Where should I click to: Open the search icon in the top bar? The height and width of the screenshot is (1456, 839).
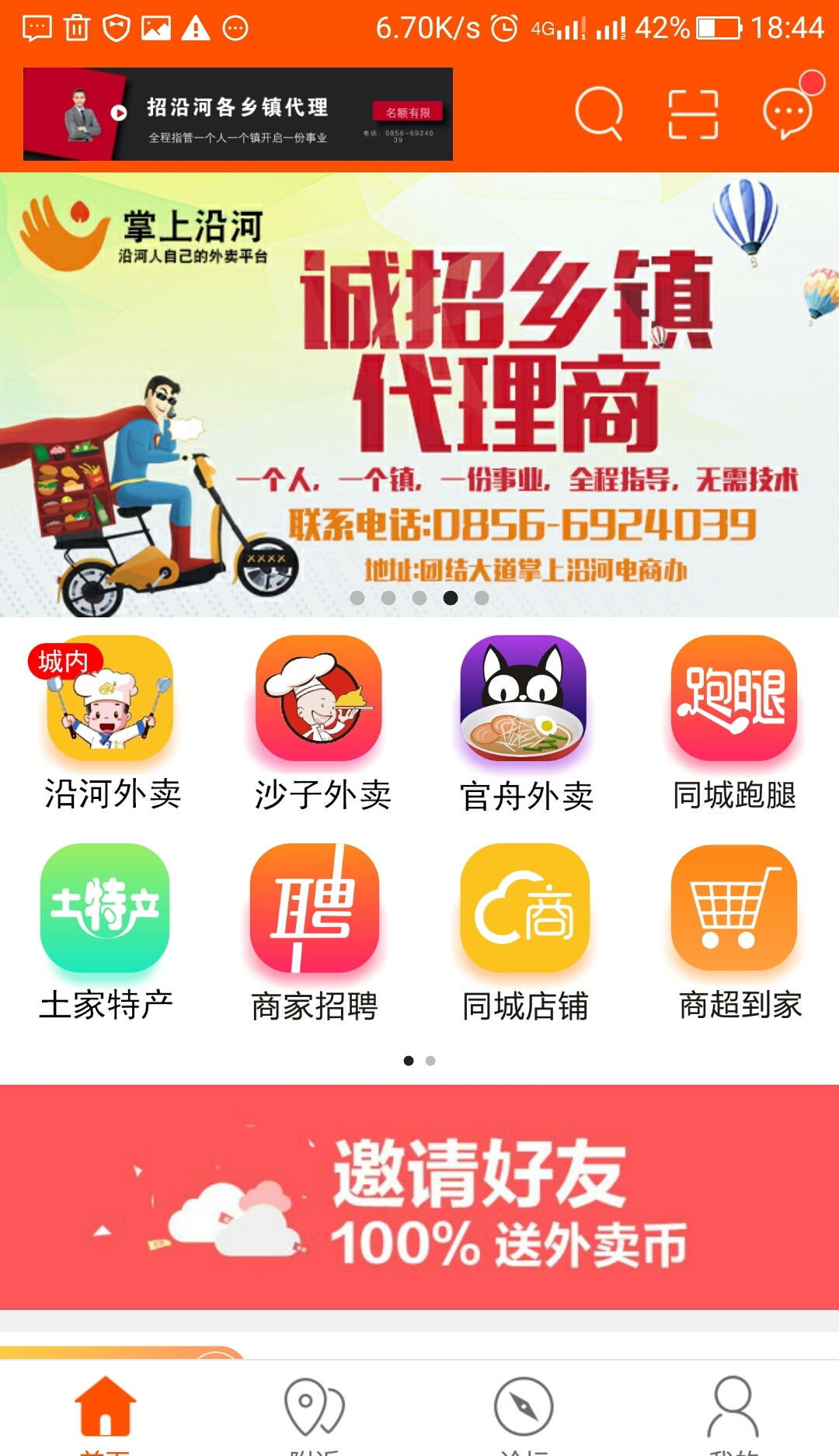click(x=598, y=113)
